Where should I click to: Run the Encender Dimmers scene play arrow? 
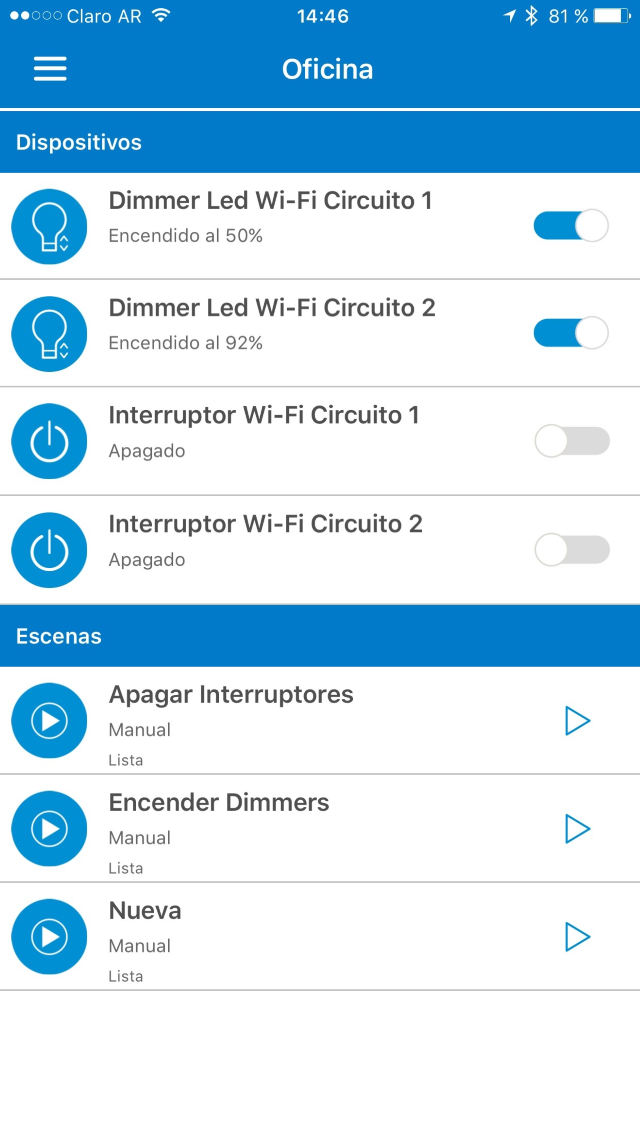578,829
